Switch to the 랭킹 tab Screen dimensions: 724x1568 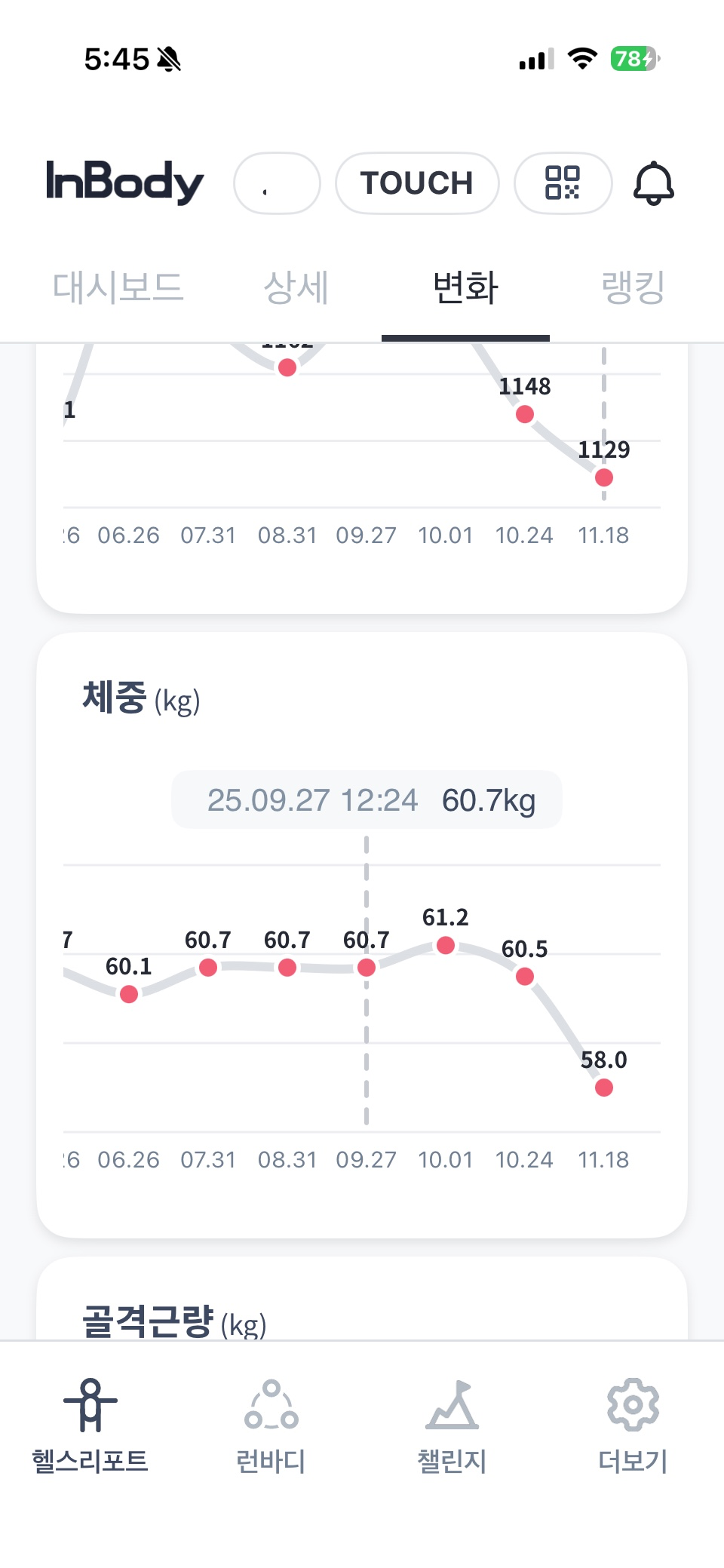[x=633, y=288]
